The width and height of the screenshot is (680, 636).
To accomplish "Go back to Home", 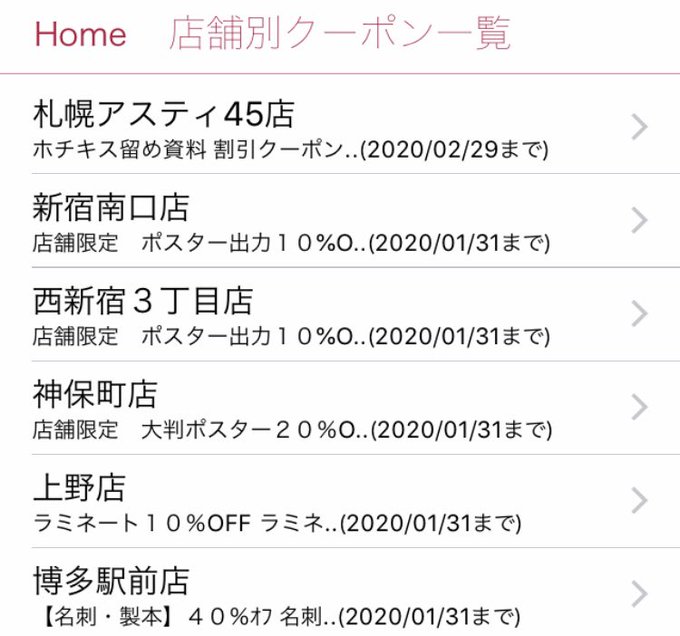I will [x=80, y=34].
